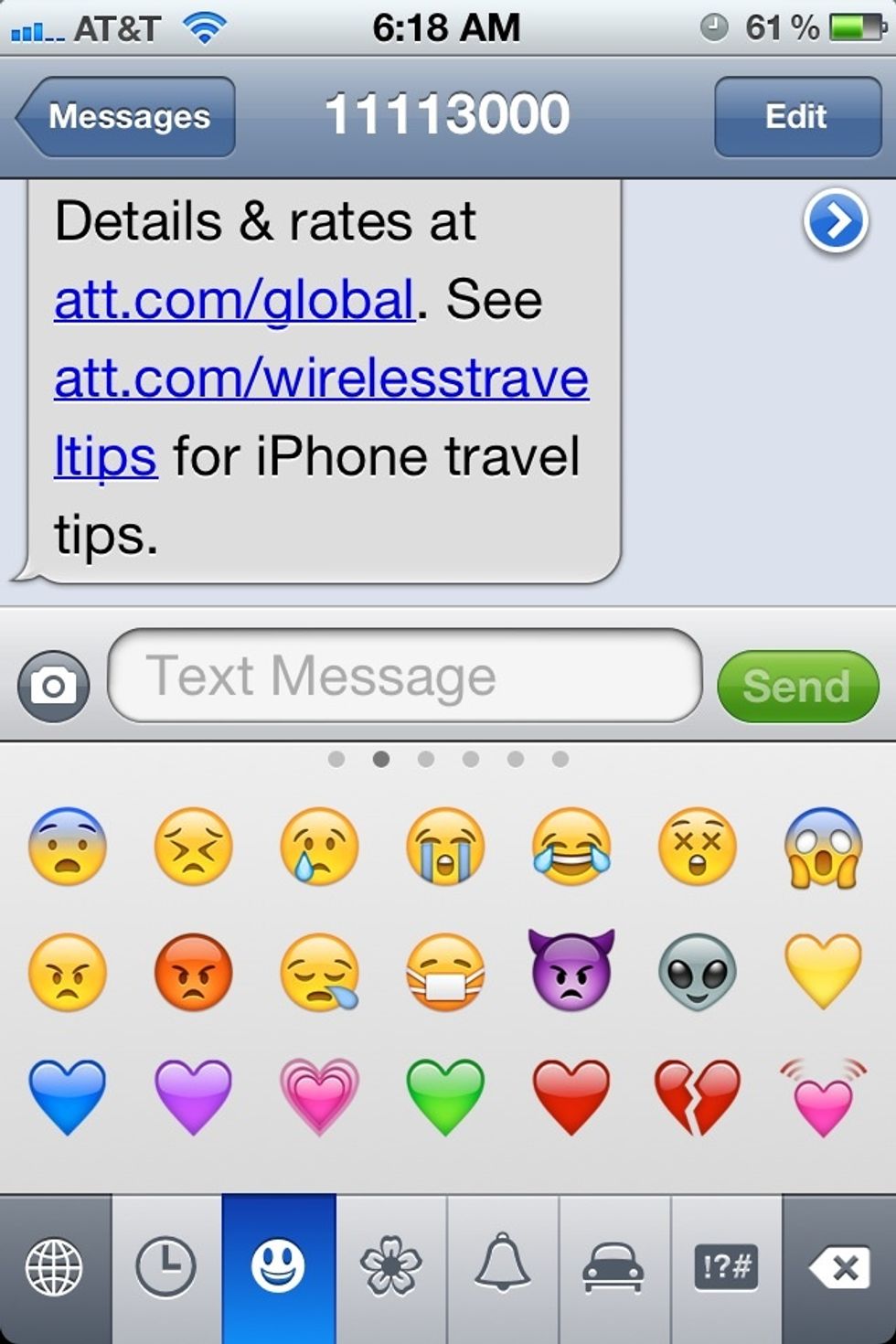Insert the screaming face emoji
The image size is (896, 1344).
coord(823,846)
